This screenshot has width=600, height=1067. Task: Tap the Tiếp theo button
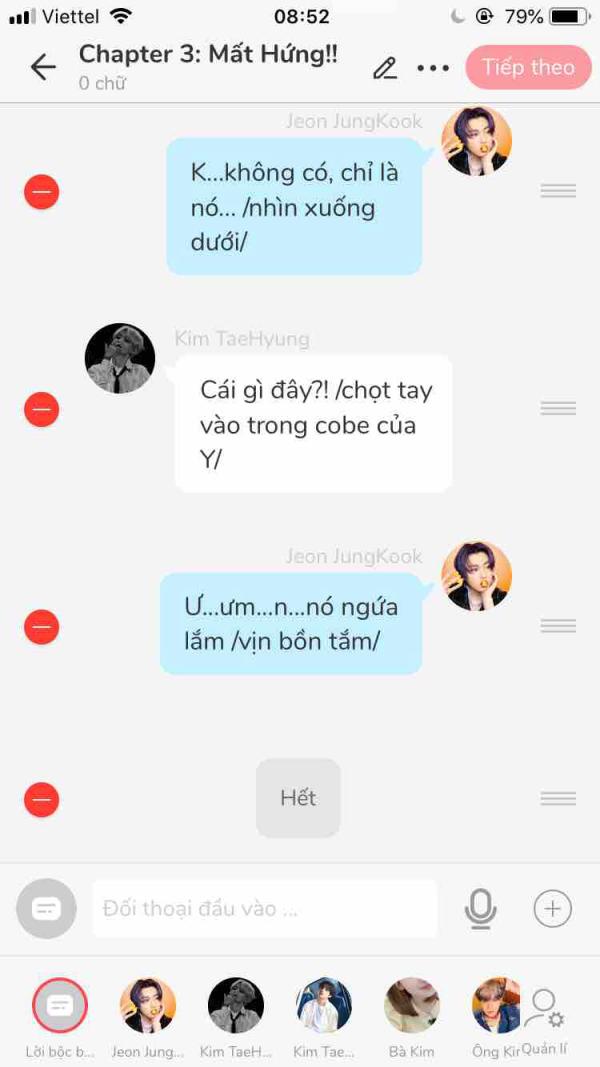click(x=529, y=67)
